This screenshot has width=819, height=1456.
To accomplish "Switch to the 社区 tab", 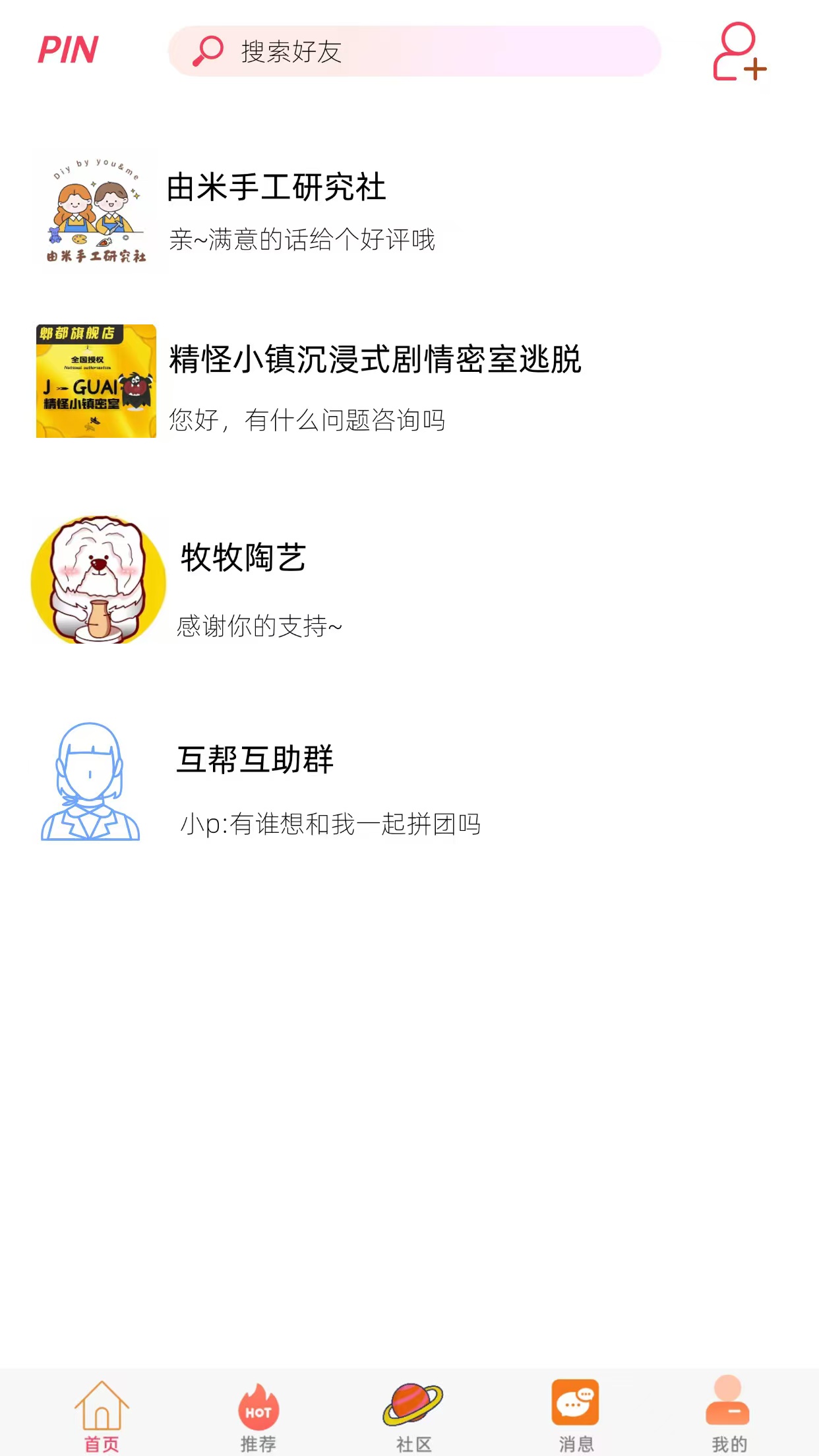I will 413,1415.
